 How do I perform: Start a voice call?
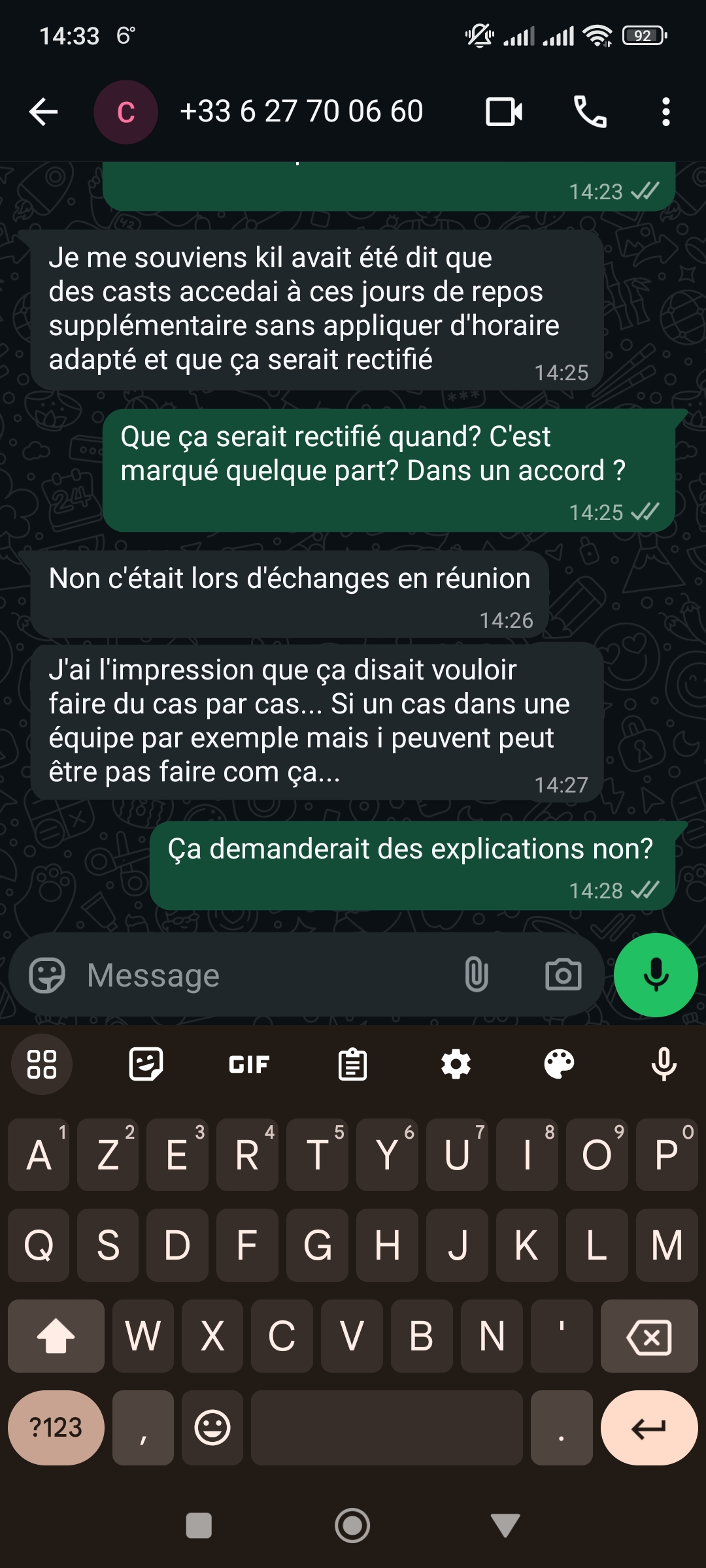coord(590,112)
